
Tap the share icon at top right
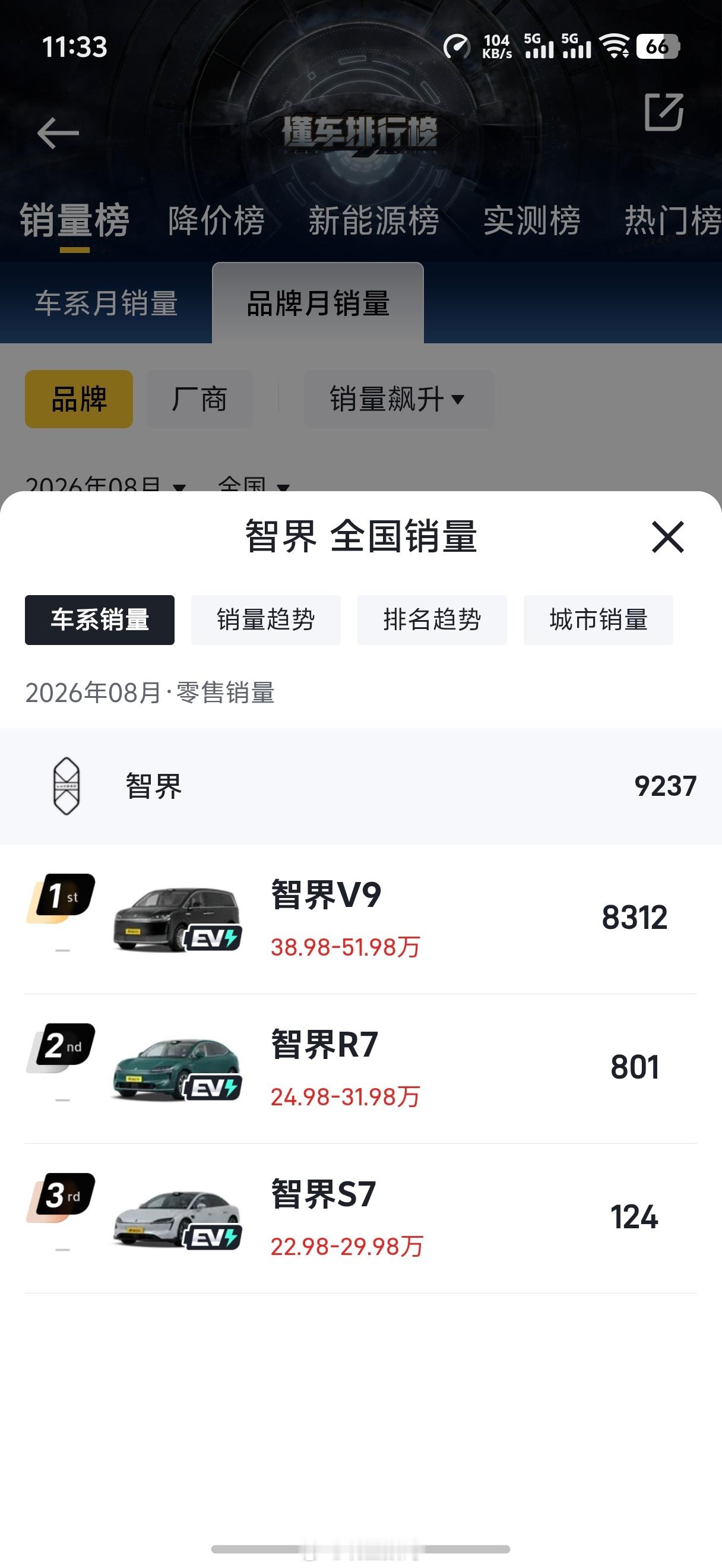coord(664,113)
